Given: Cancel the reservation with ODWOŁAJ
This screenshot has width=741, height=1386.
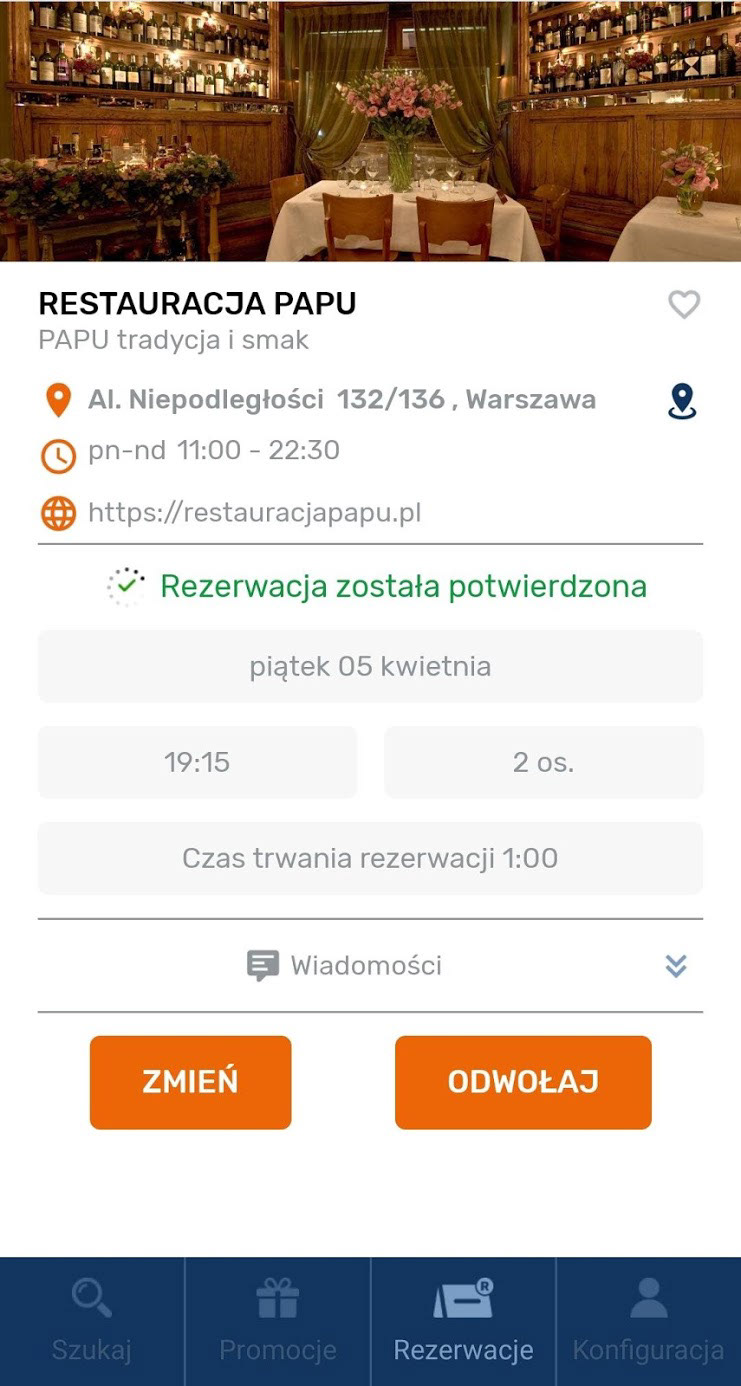Looking at the screenshot, I should [x=523, y=1082].
